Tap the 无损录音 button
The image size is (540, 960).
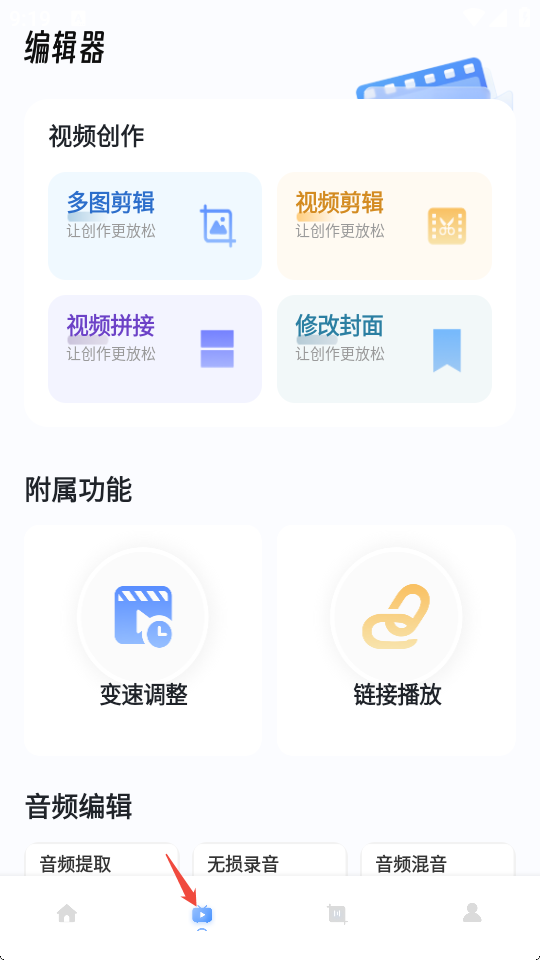[270, 860]
